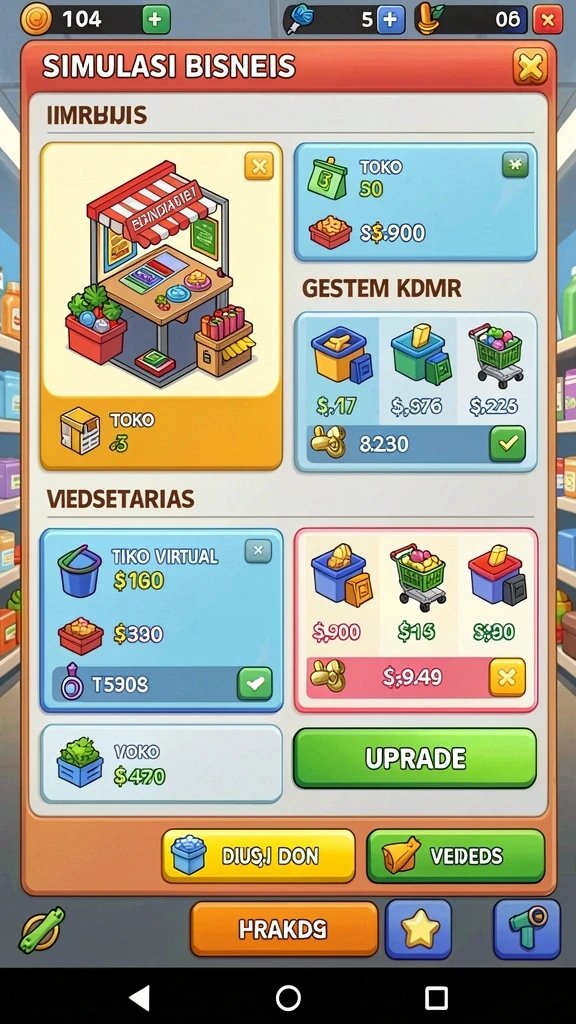Tap the yellow Dius,i Don button

(x=259, y=856)
